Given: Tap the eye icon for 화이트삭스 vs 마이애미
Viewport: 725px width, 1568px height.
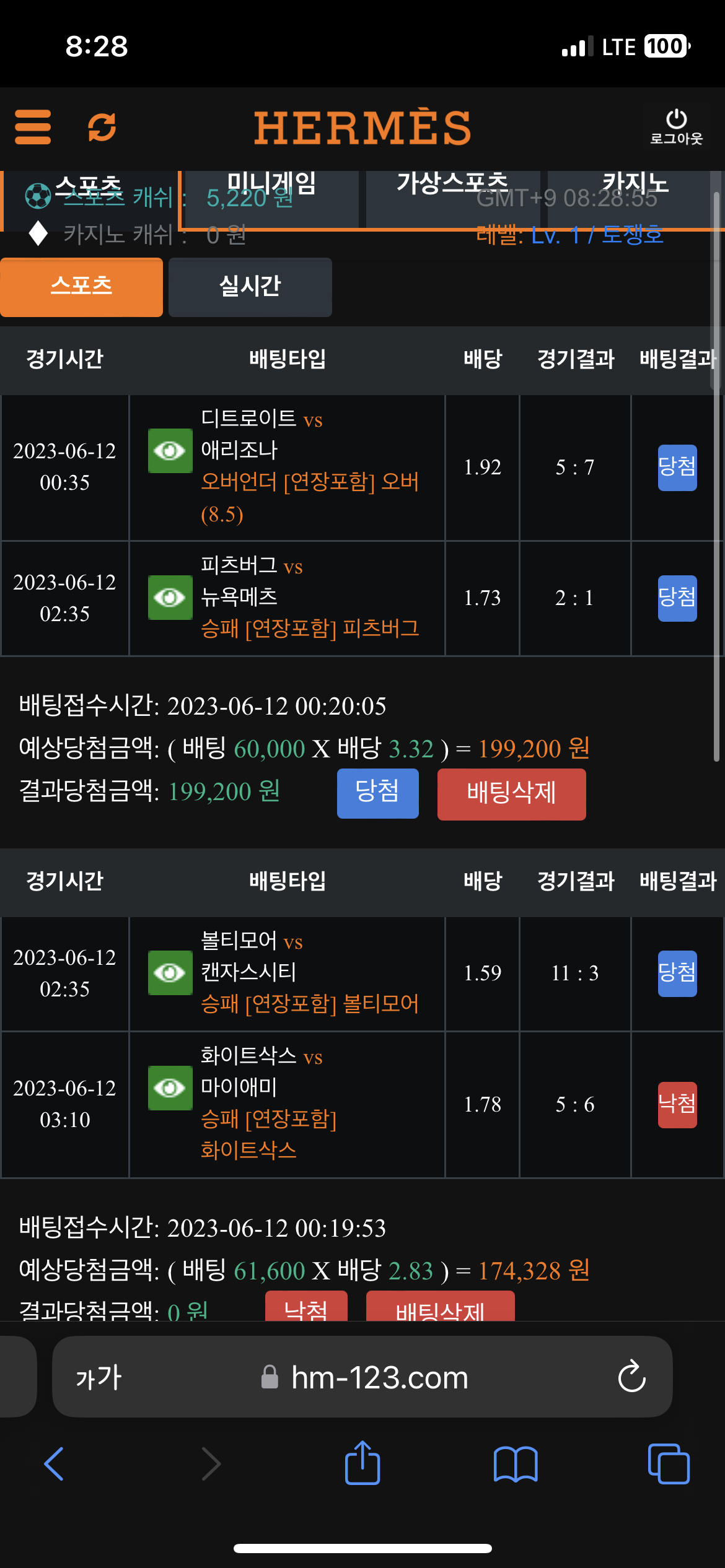Looking at the screenshot, I should [170, 1088].
